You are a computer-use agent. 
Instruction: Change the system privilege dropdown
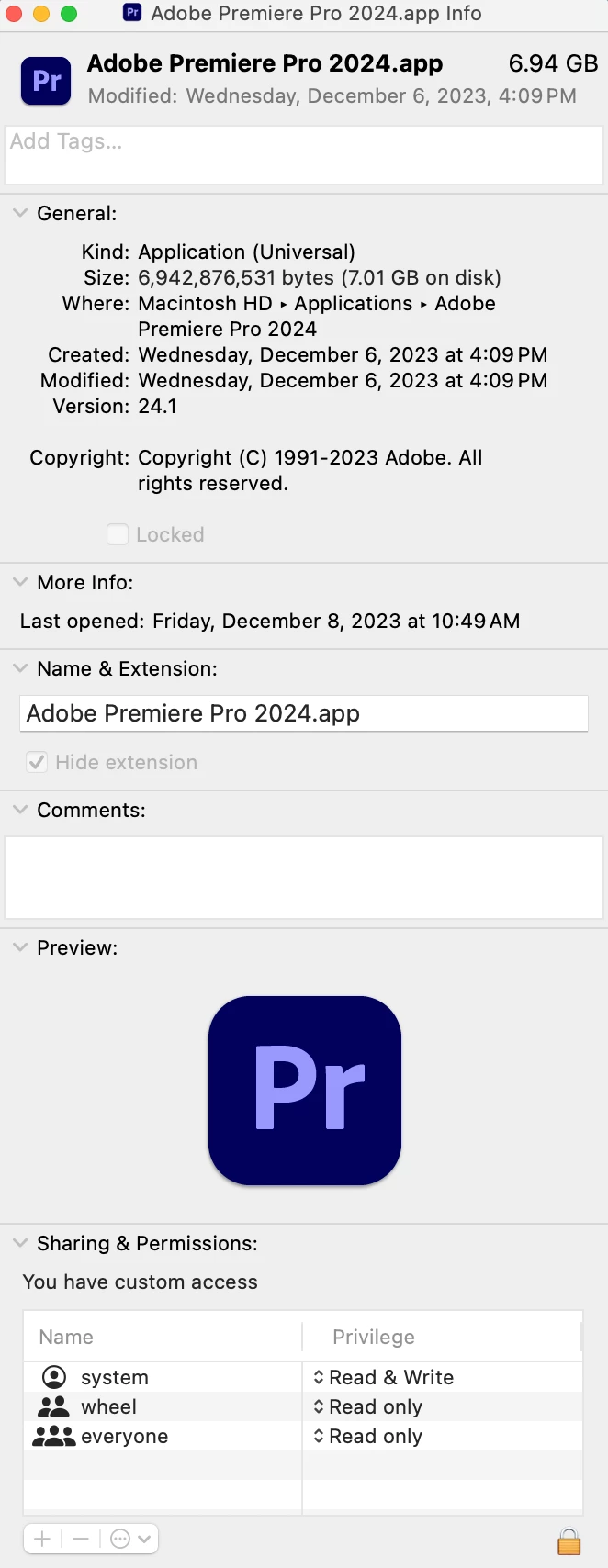tap(384, 1377)
